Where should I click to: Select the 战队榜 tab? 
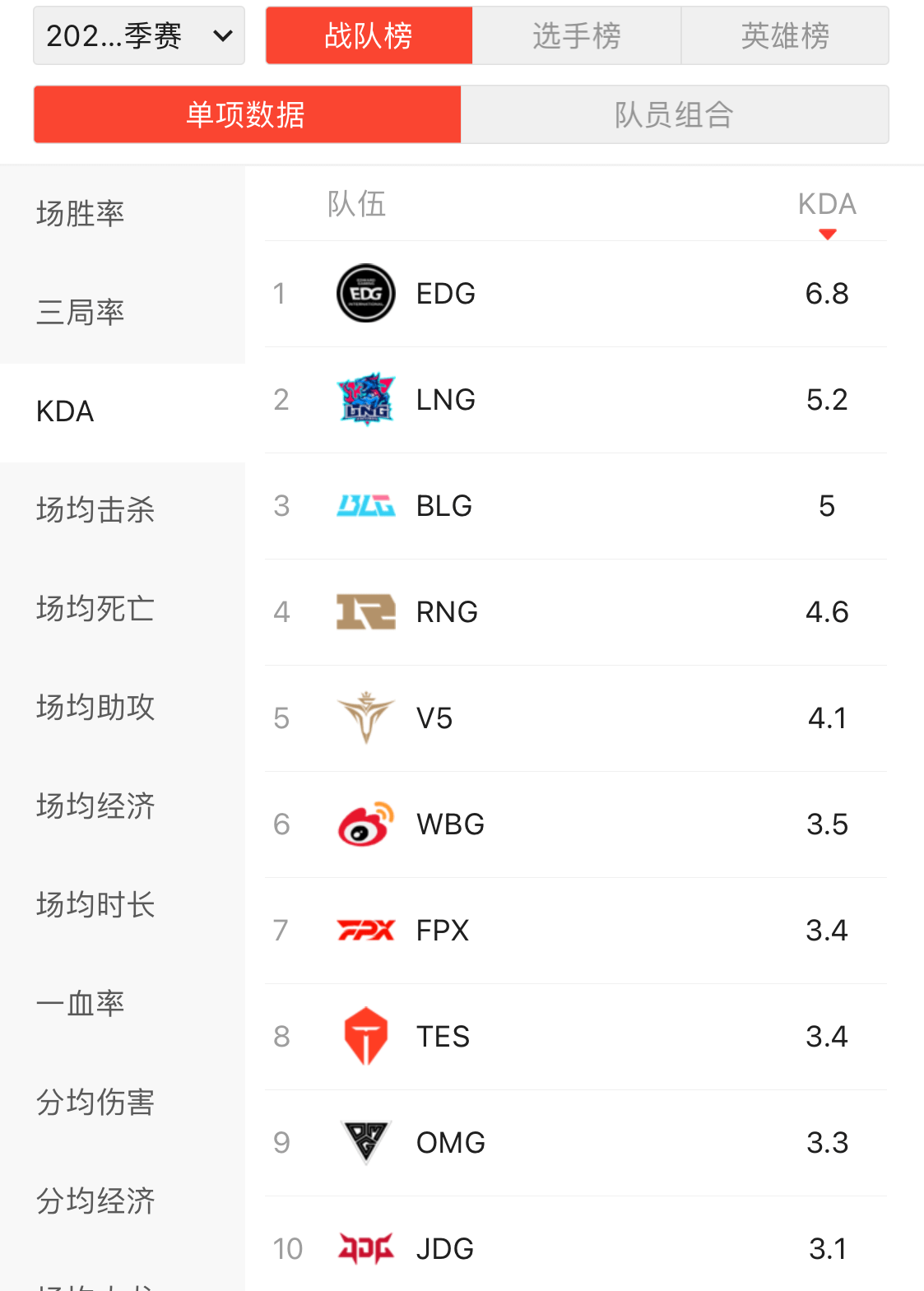(x=369, y=35)
